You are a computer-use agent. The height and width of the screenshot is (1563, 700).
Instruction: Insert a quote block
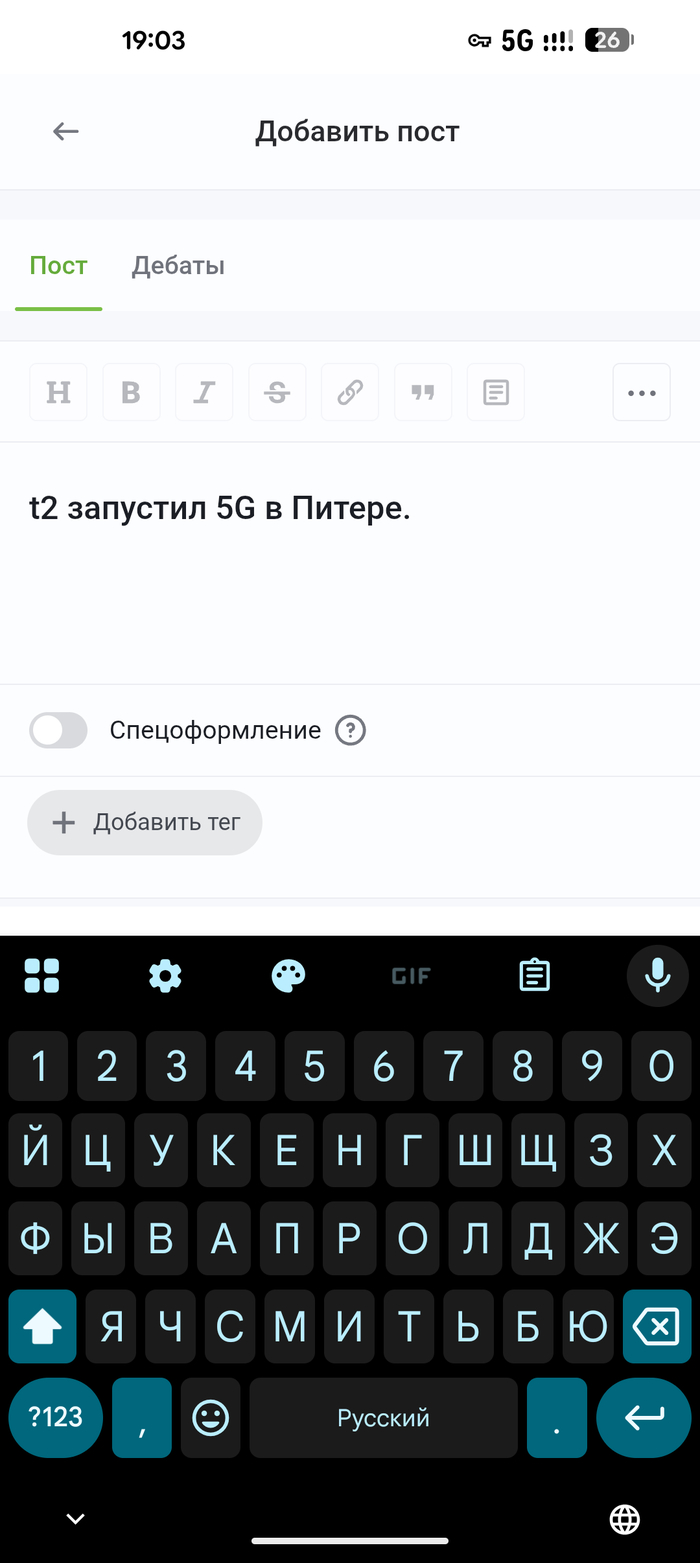423,392
